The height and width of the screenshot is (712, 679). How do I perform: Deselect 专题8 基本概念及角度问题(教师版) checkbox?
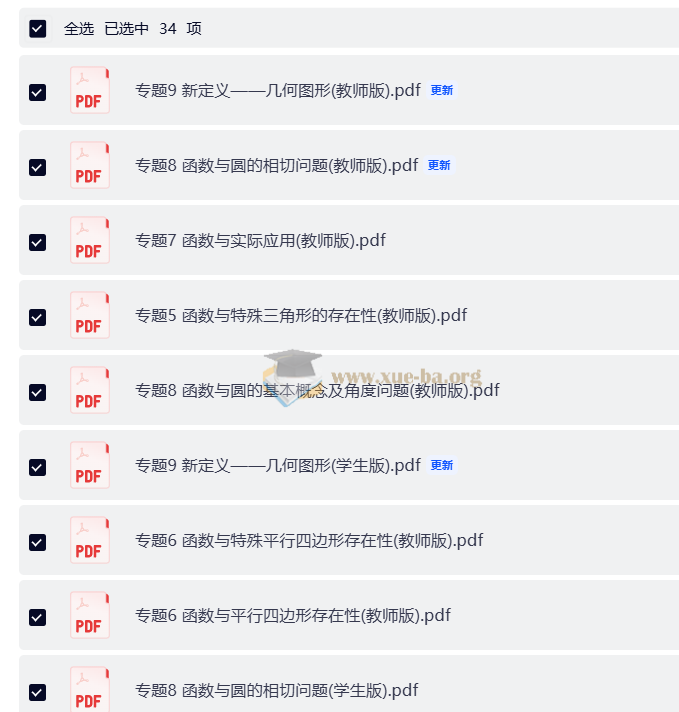pyautogui.click(x=38, y=392)
